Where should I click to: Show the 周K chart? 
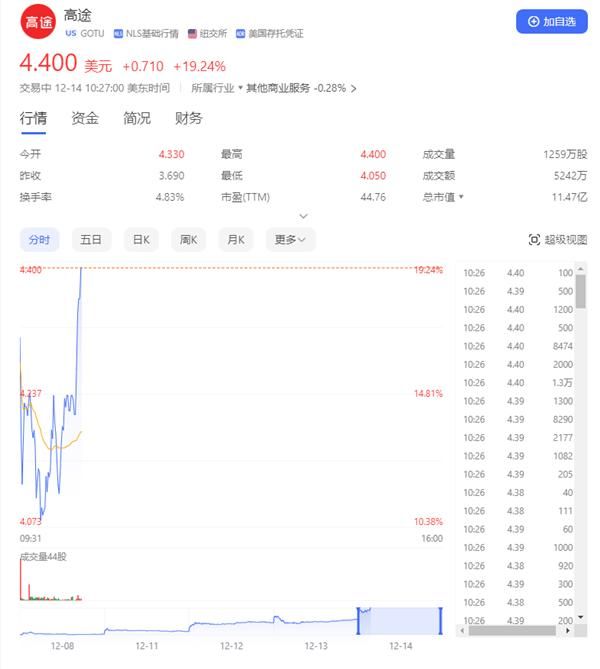[188, 240]
